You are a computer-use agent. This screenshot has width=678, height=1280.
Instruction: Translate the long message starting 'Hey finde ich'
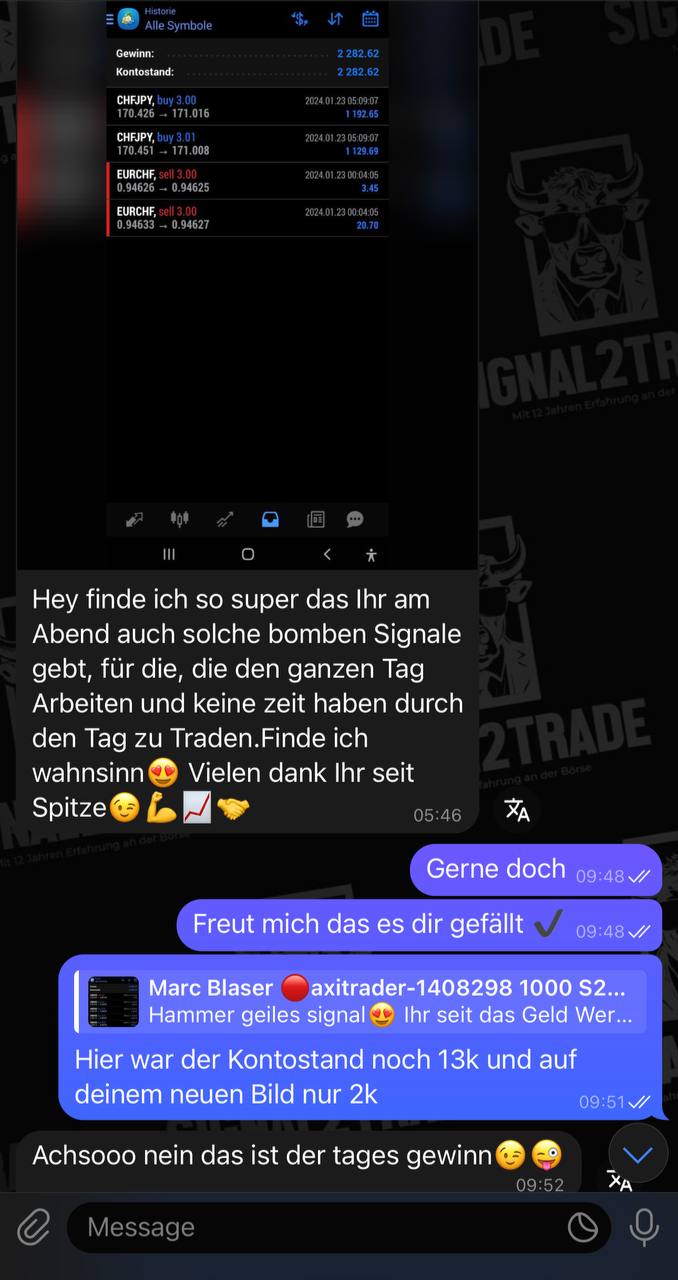517,810
